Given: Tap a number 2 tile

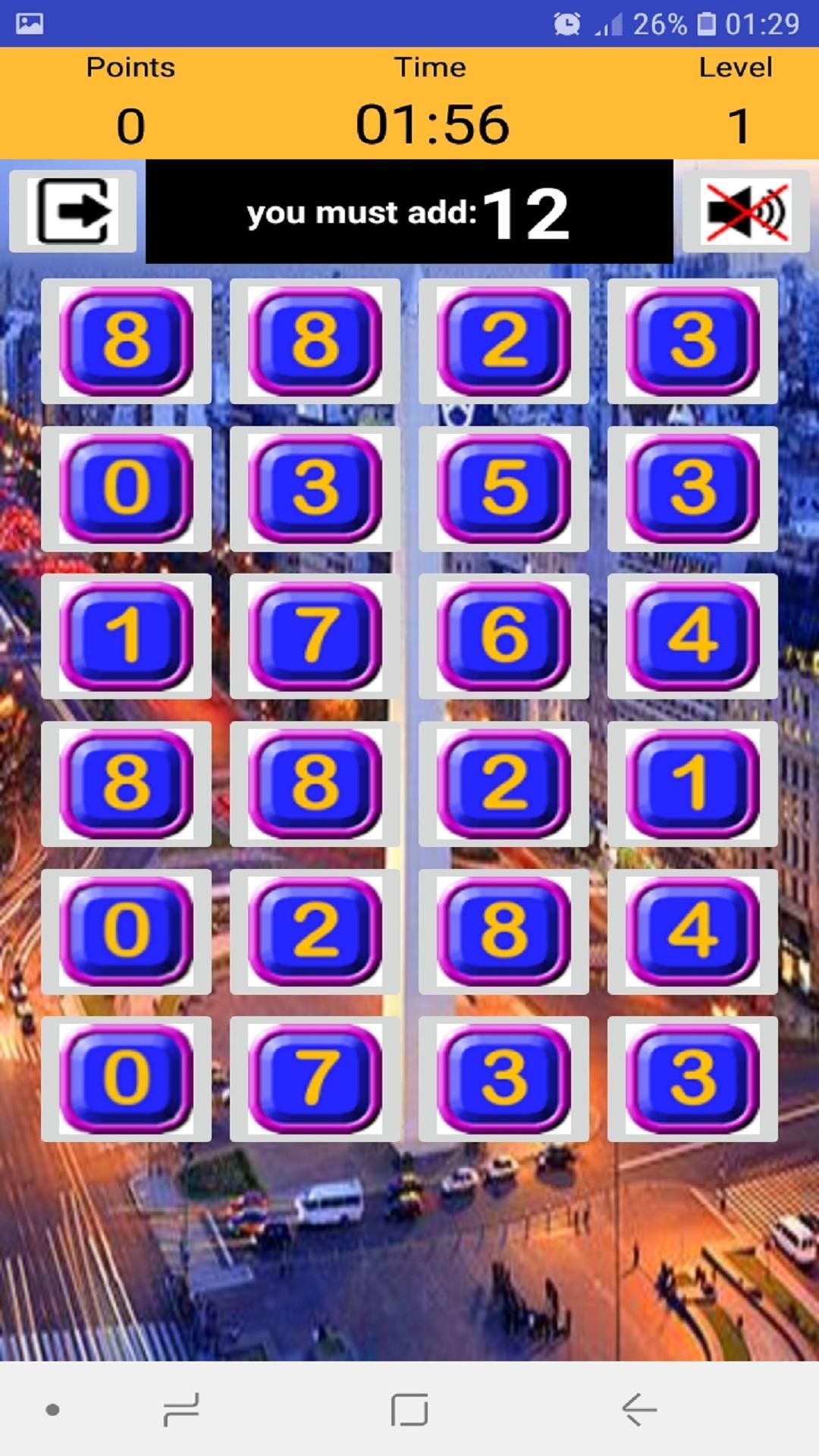Looking at the screenshot, I should point(504,341).
